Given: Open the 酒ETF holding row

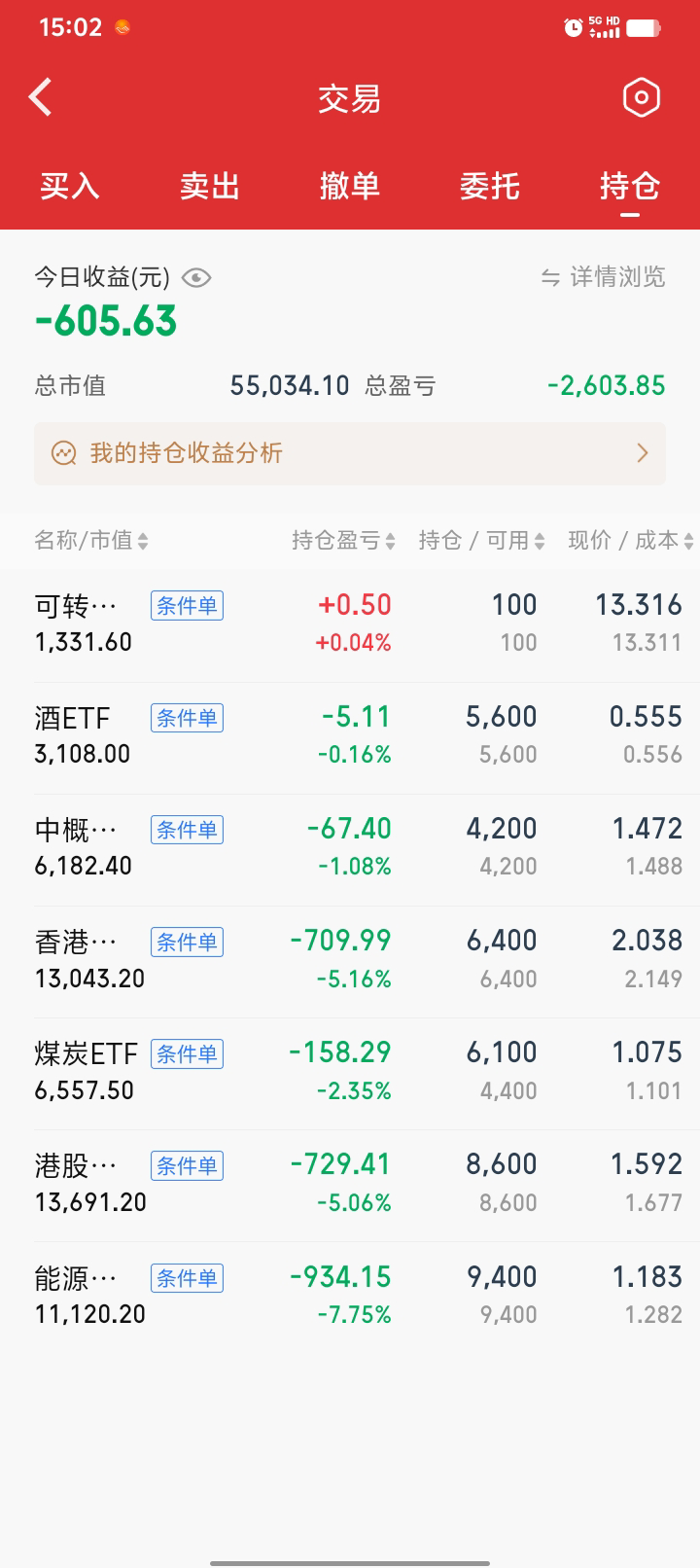Looking at the screenshot, I should [350, 735].
